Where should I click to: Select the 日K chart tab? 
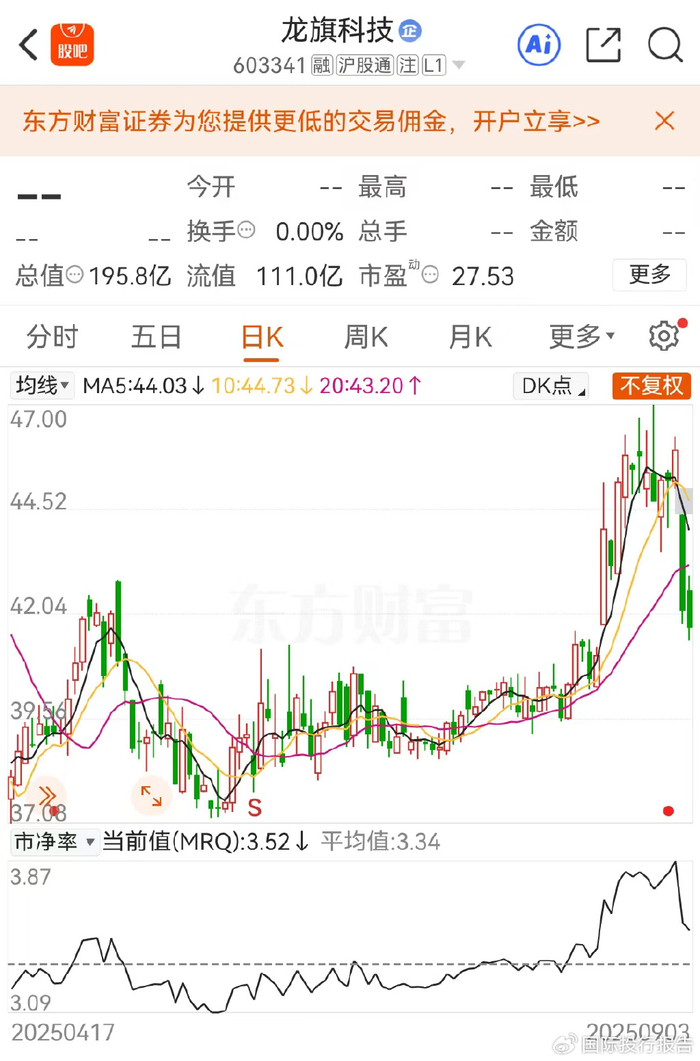pyautogui.click(x=262, y=337)
